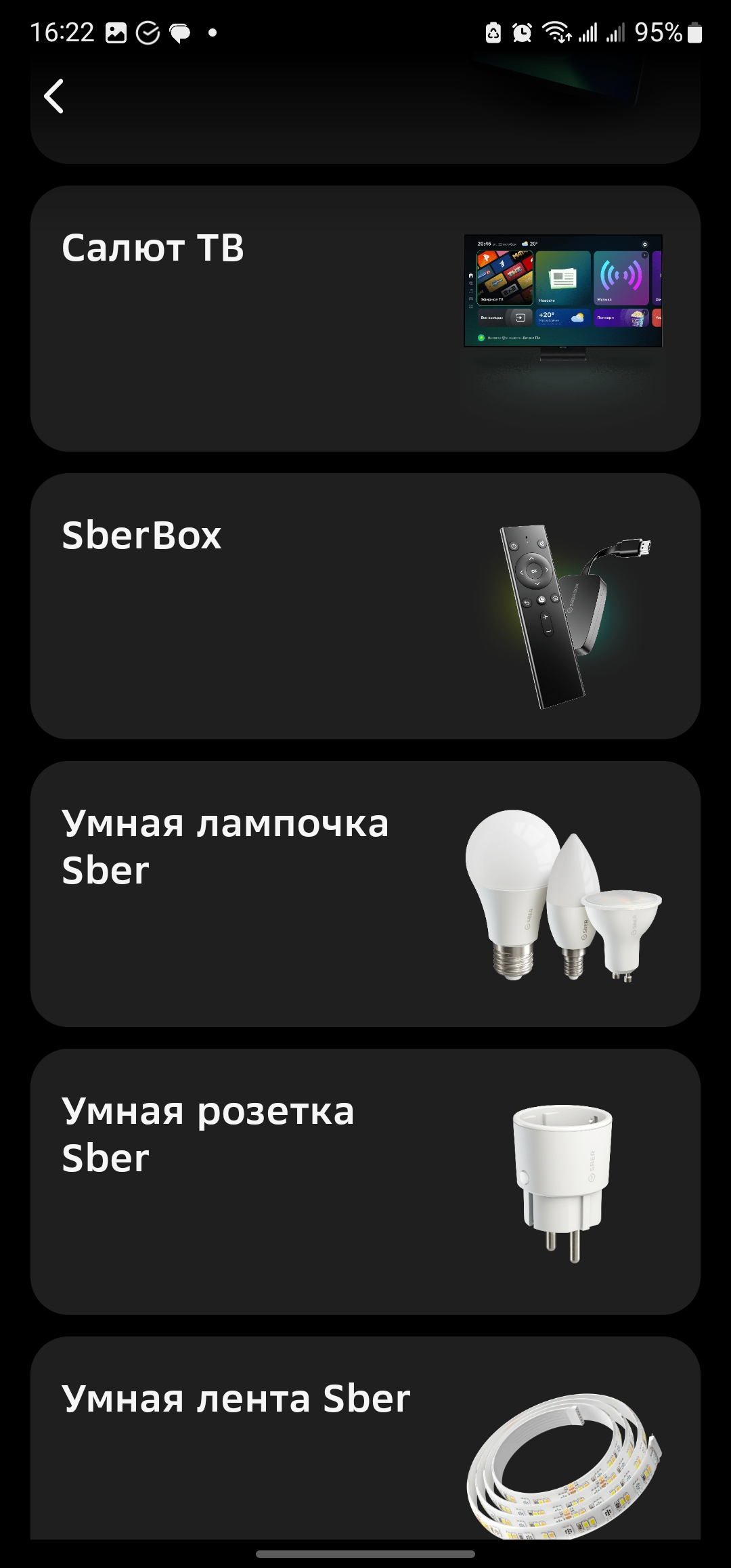This screenshot has height=1568, width=731.
Task: Select Умная лента Sber card
Action: click(x=365, y=1438)
